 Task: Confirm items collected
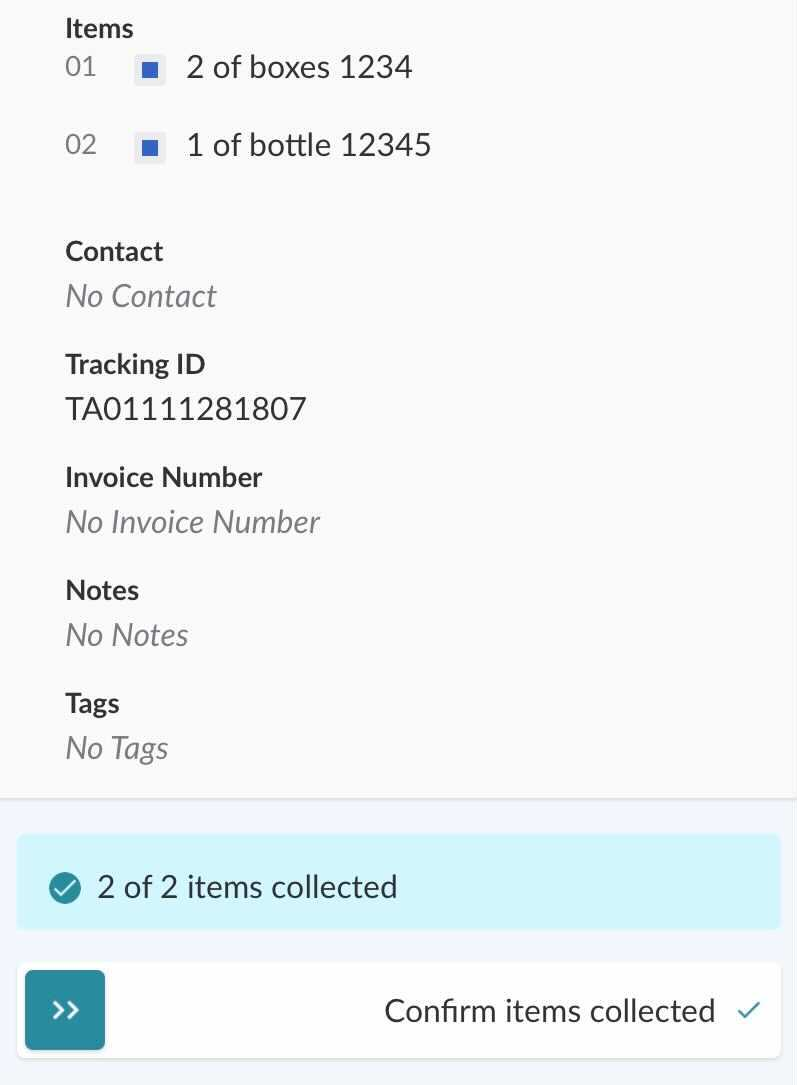click(x=65, y=1010)
